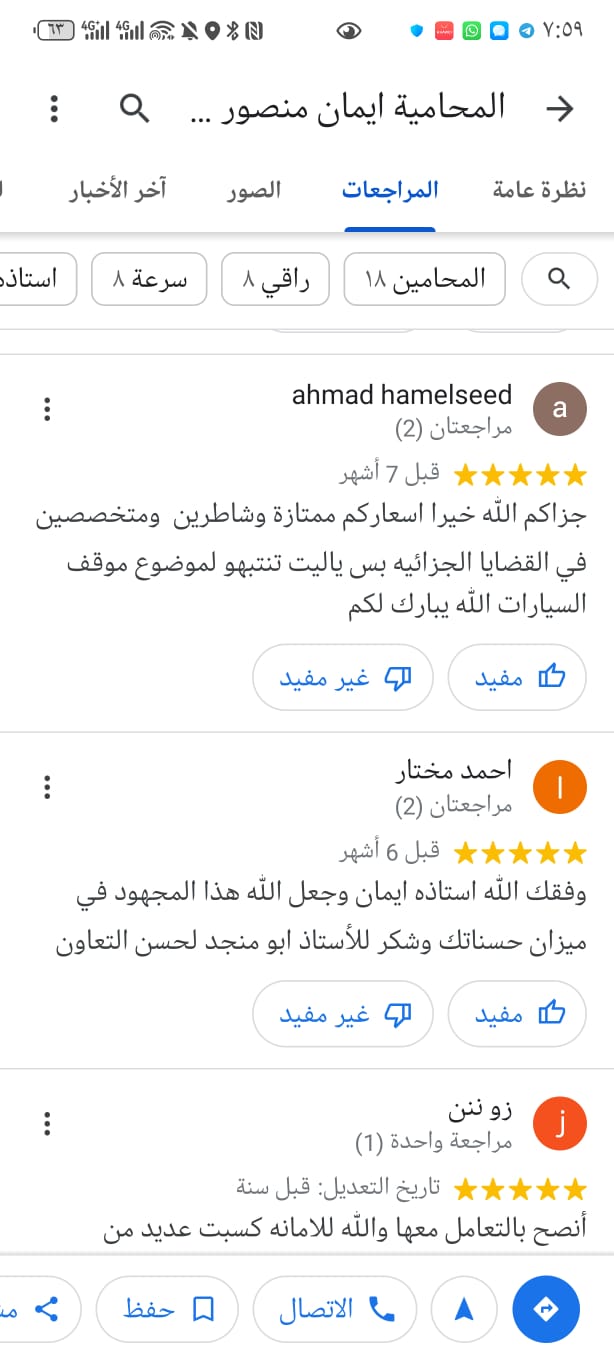614x1350 pixels.
Task: Save this place with حفظ
Action: pyautogui.click(x=169, y=1309)
